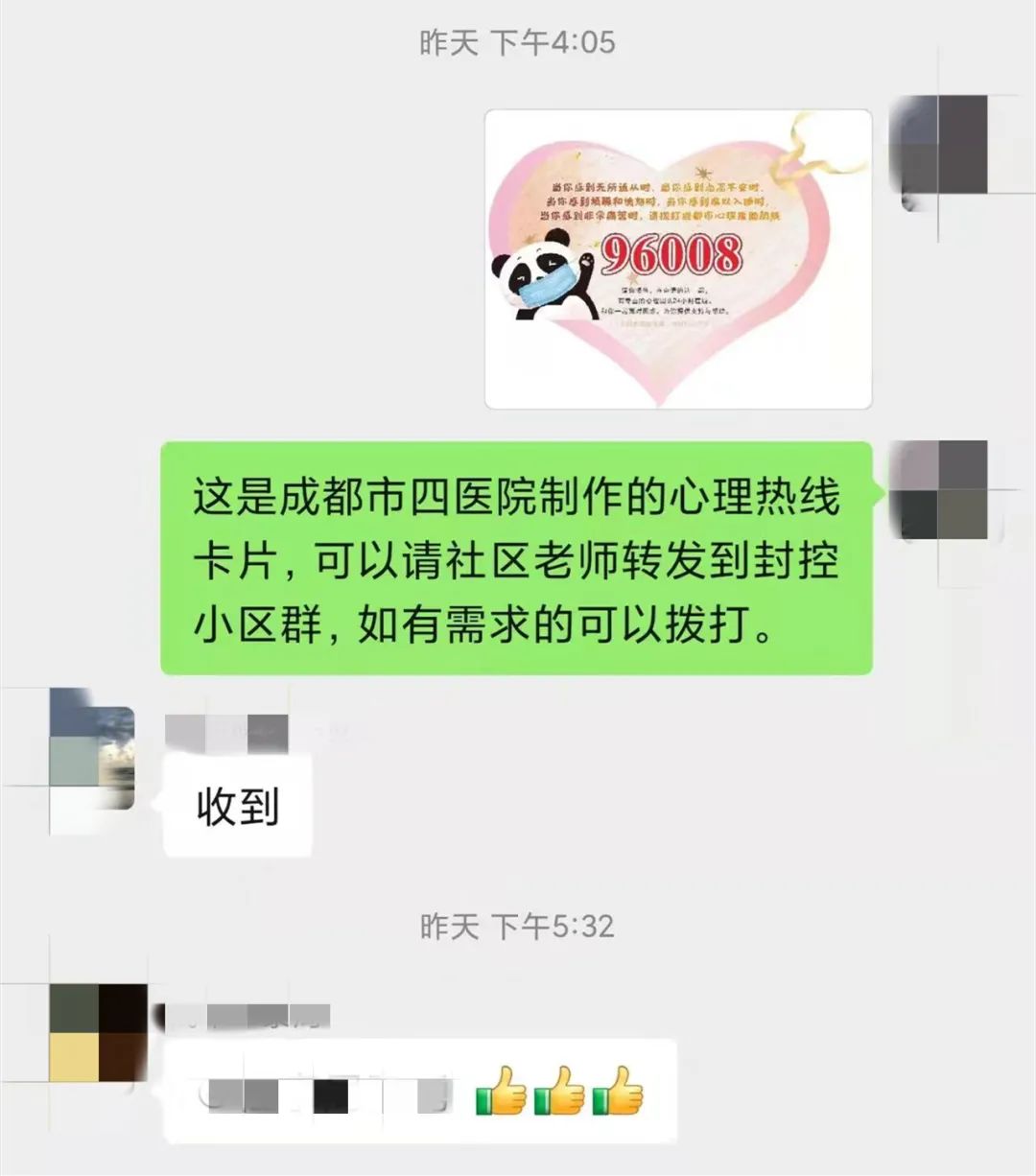1036x1176 pixels.
Task: Tap the avatar beside the 收到 message
Action: [x=91, y=760]
